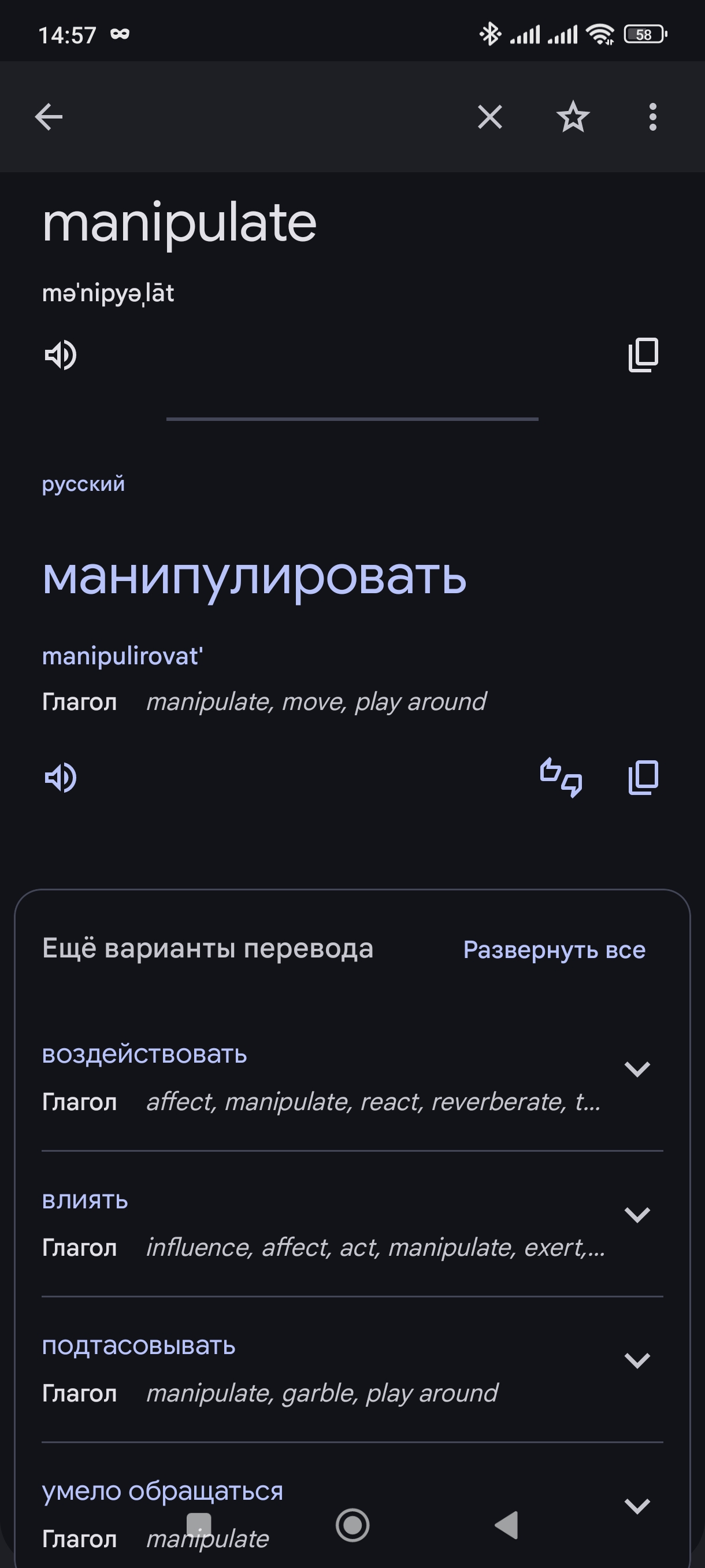This screenshot has width=705, height=1568.
Task: Open the three-dot overflow menu
Action: (652, 117)
